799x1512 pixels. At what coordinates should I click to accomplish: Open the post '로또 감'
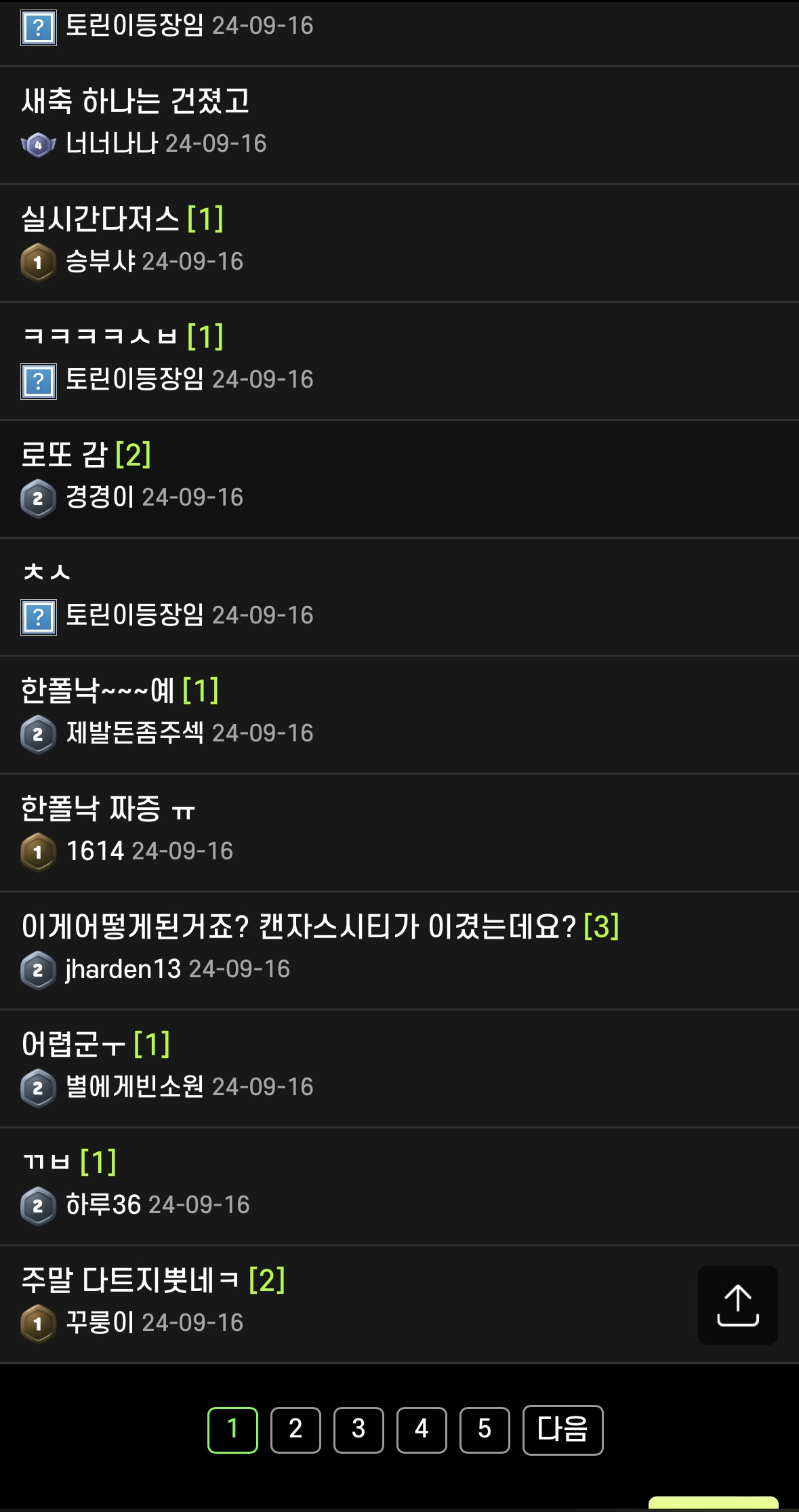(64, 454)
